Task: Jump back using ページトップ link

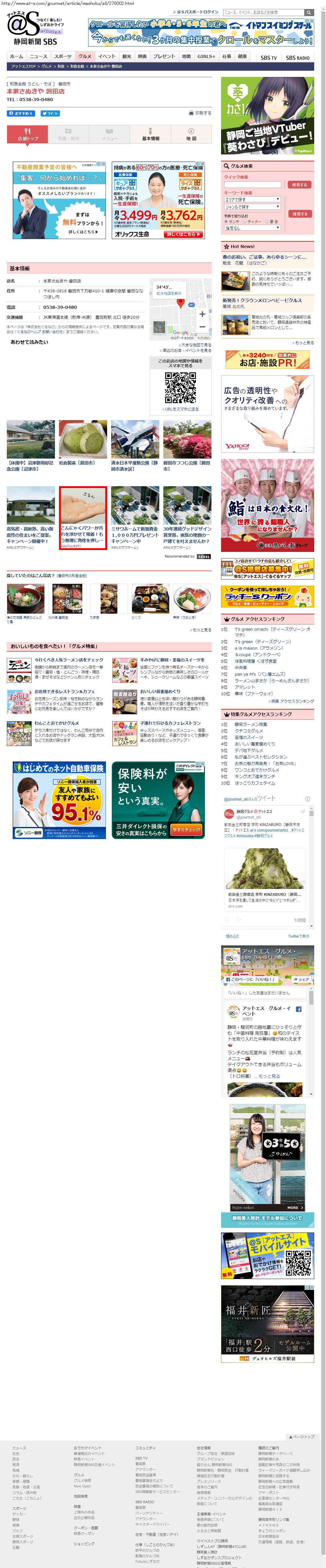Action: pos(301,1437)
